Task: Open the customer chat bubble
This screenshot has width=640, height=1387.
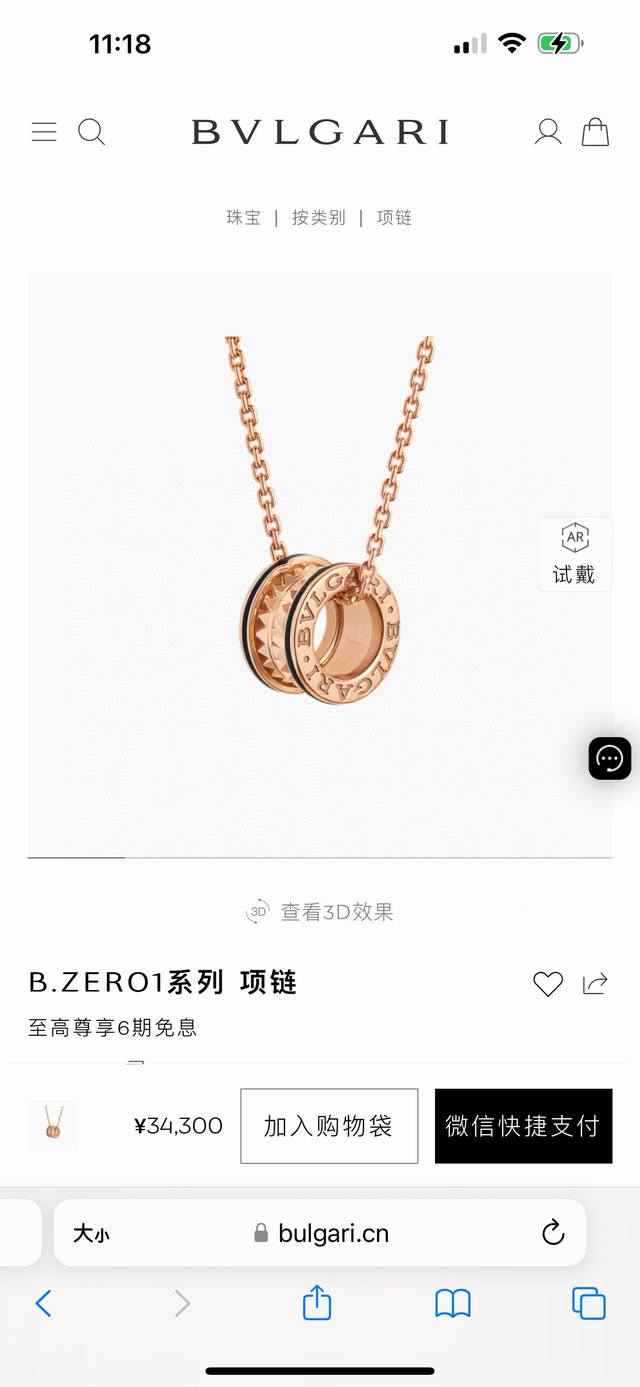Action: point(609,758)
